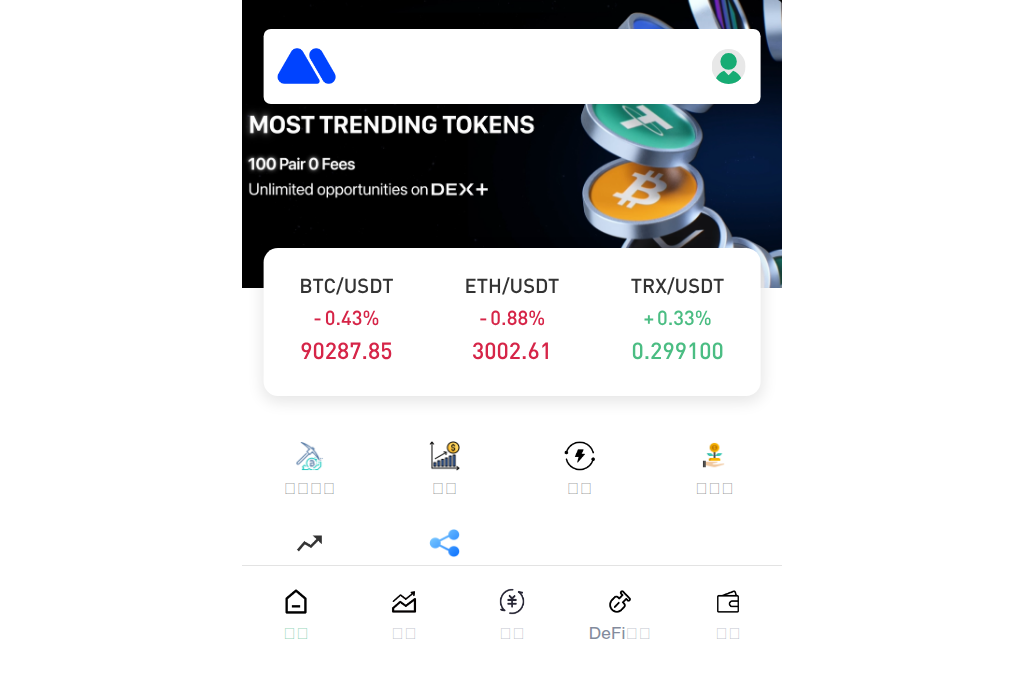Go to the home tab
Screen dimensions: 1024x681
click(296, 612)
